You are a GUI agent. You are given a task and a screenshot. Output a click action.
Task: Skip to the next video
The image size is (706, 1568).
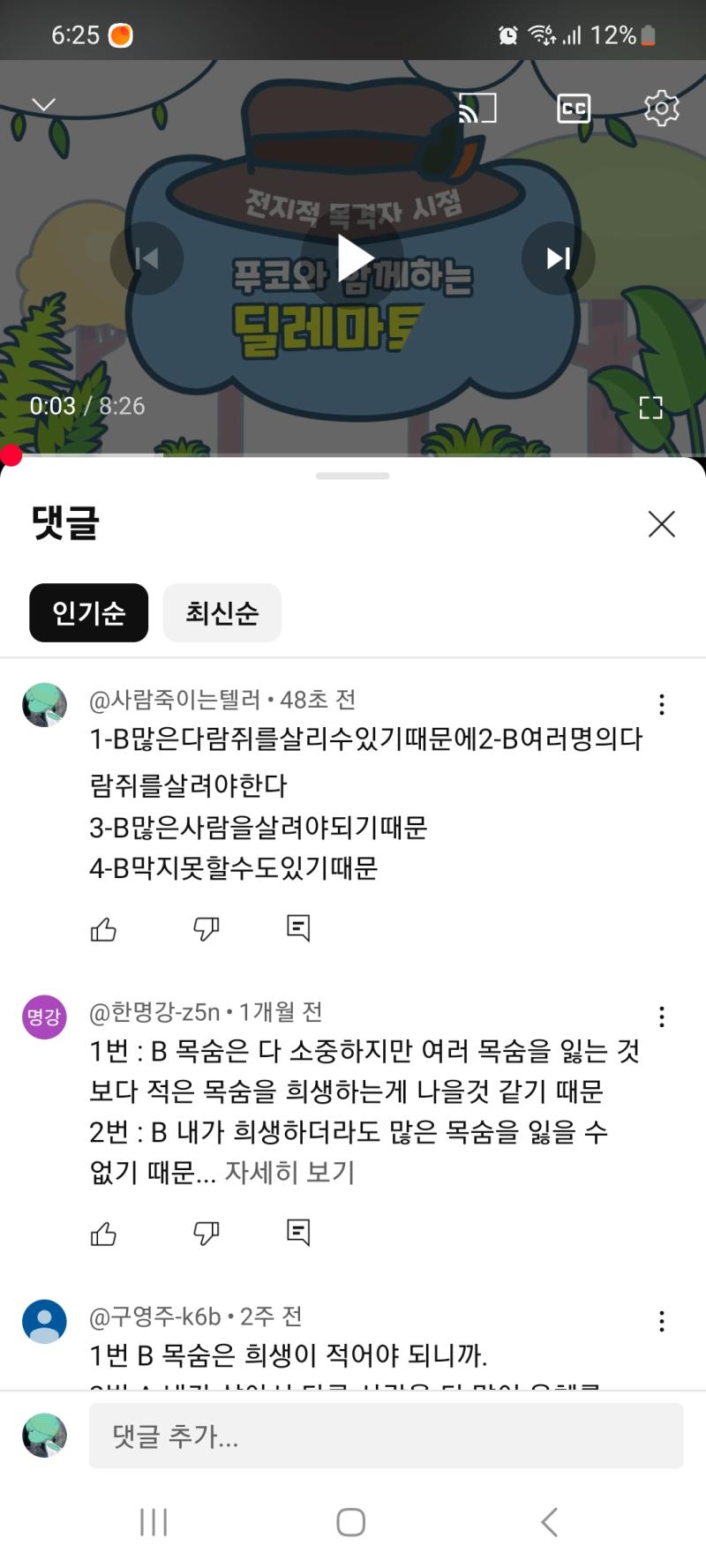click(x=558, y=258)
